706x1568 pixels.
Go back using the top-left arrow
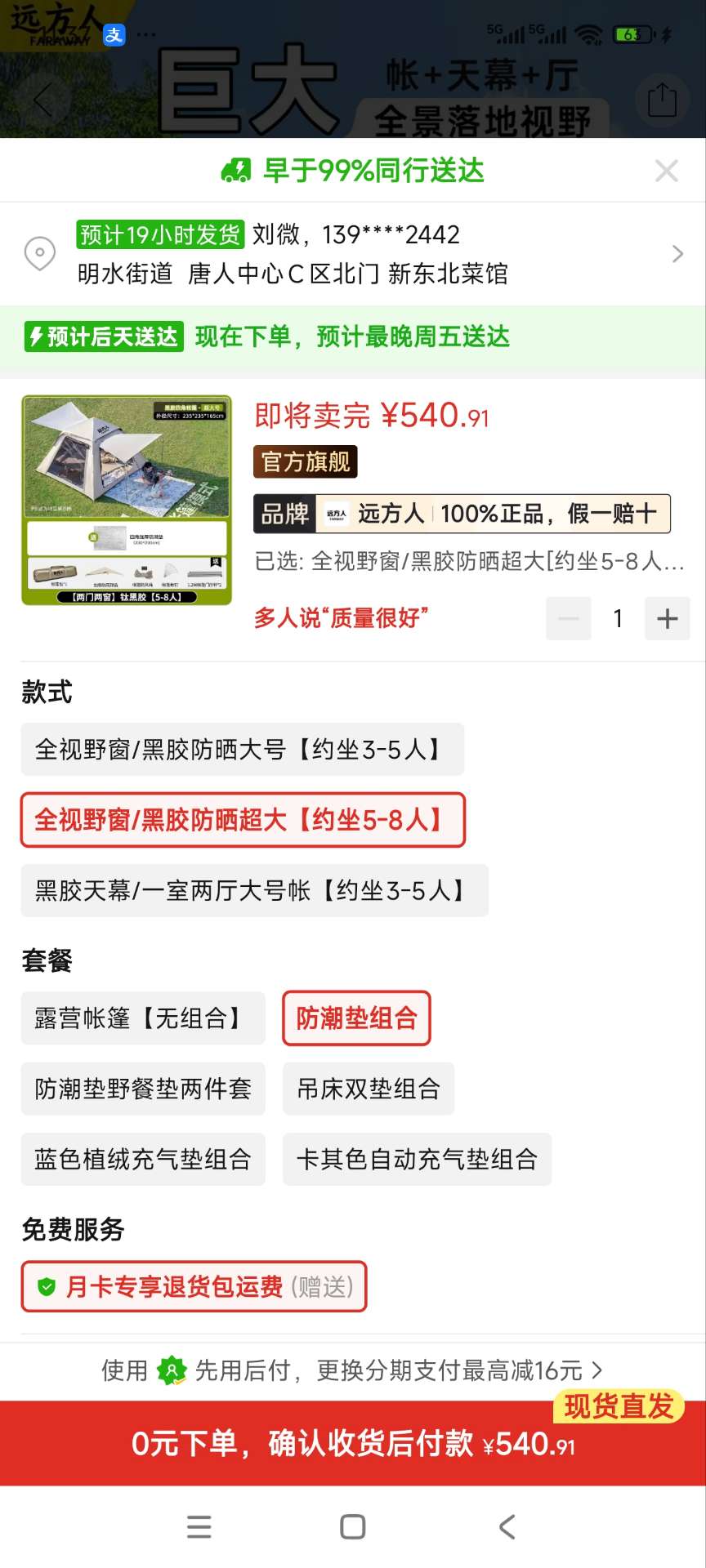[43, 100]
